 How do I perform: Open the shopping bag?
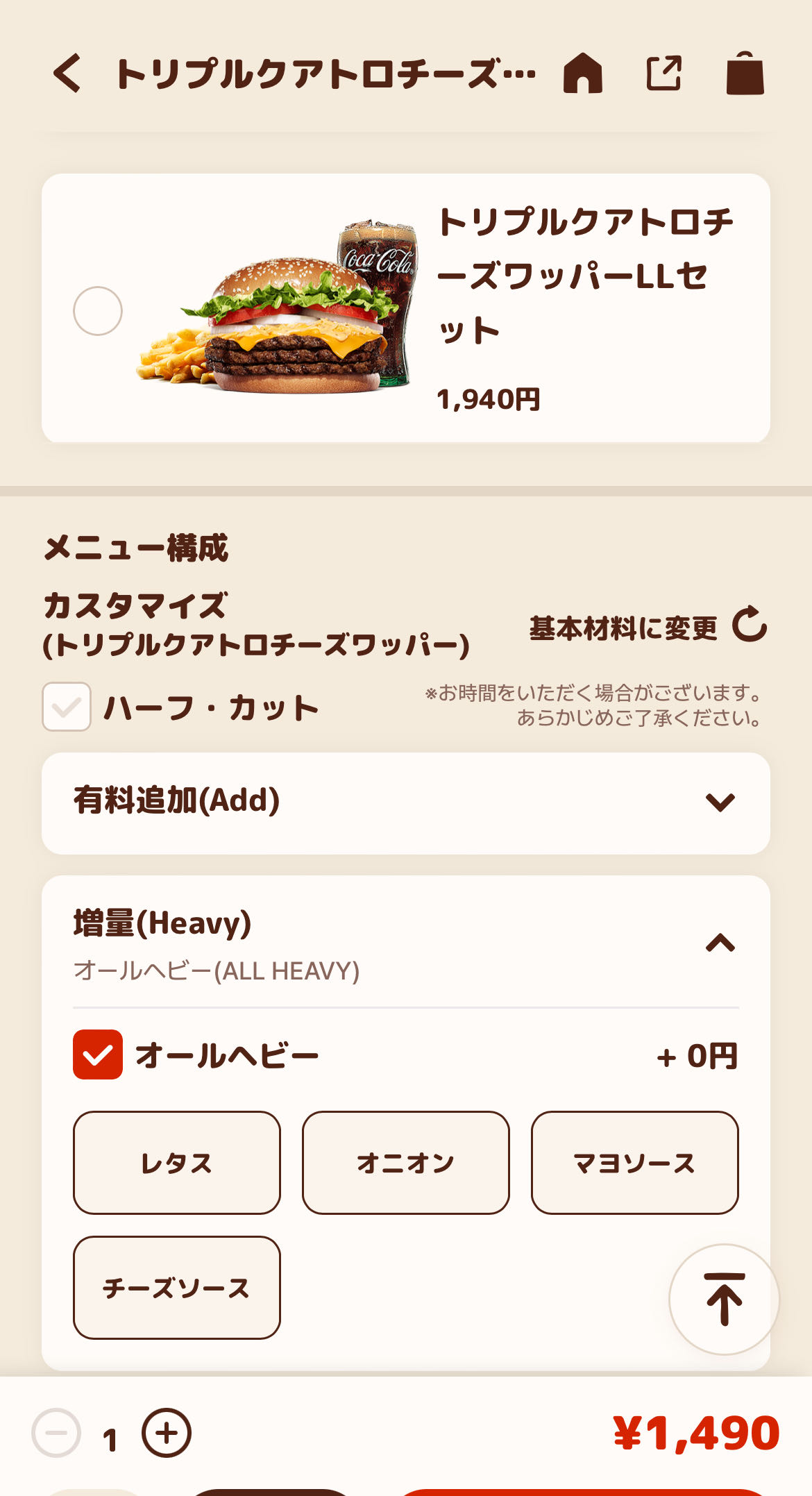point(745,74)
